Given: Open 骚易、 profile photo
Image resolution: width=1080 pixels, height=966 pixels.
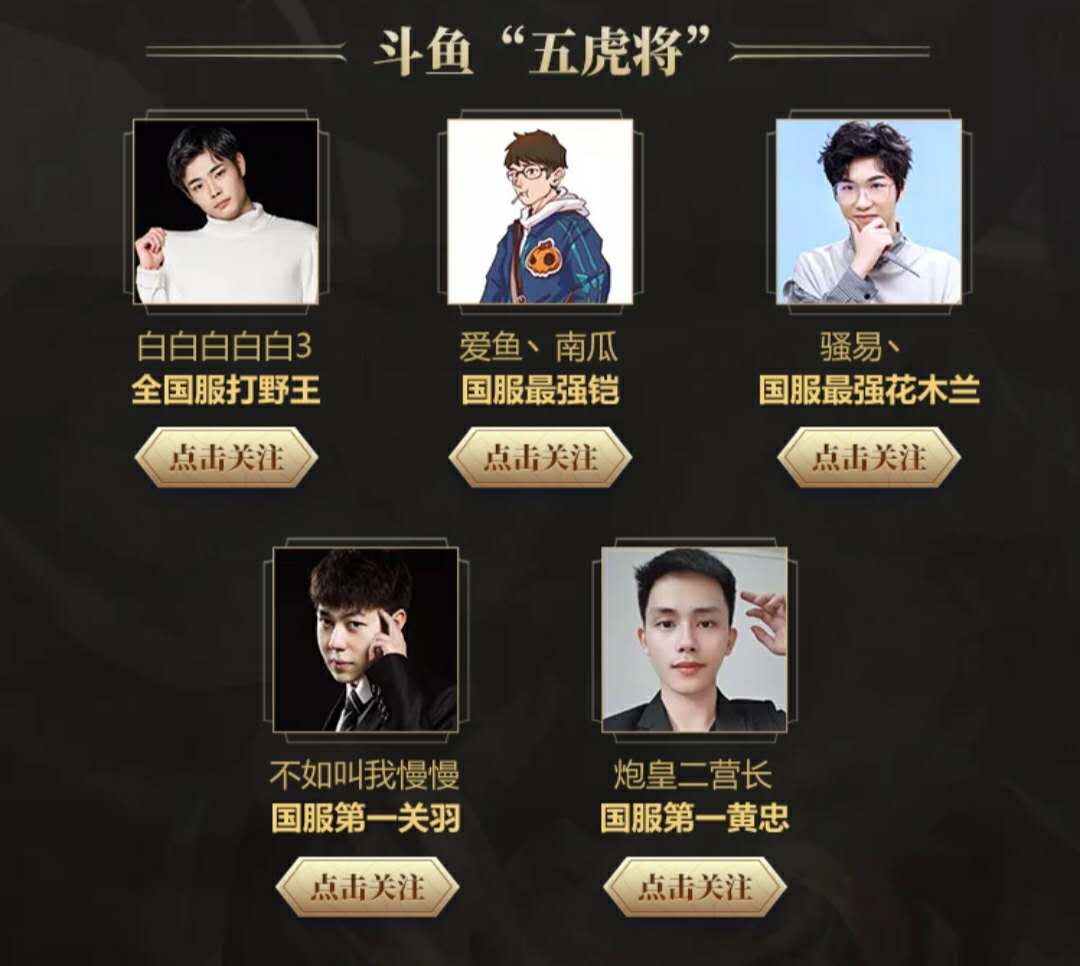Looking at the screenshot, I should pos(869,212).
